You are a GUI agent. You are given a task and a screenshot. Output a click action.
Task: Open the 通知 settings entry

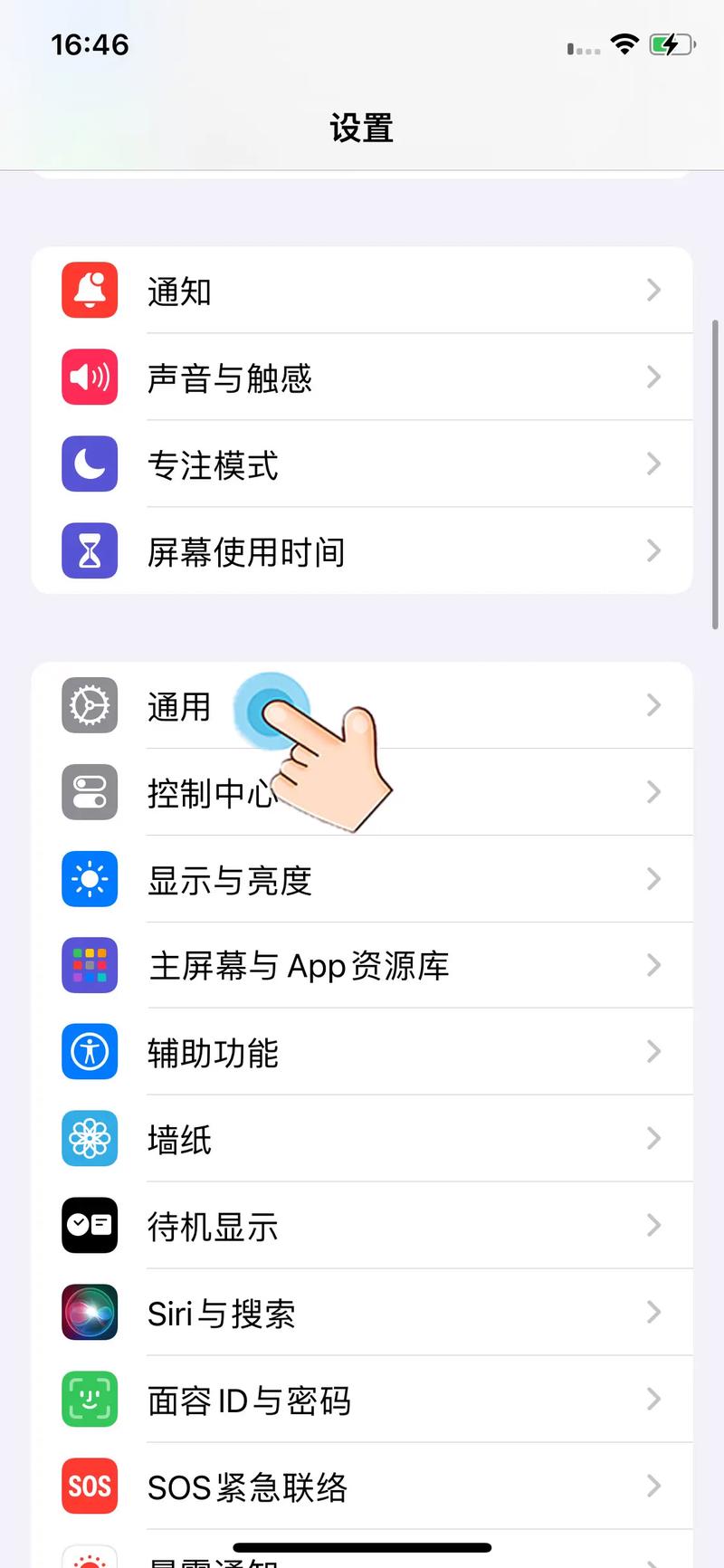pos(362,291)
